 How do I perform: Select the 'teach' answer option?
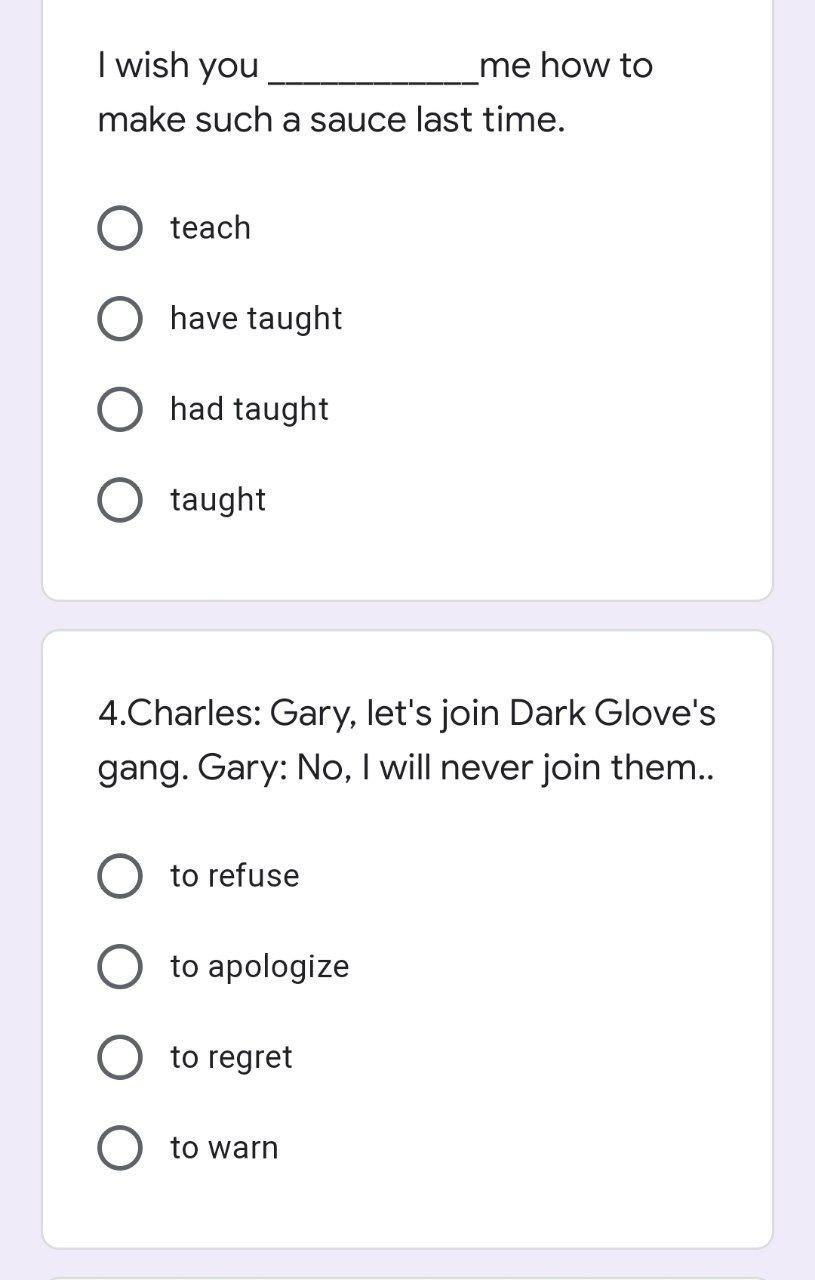120,228
